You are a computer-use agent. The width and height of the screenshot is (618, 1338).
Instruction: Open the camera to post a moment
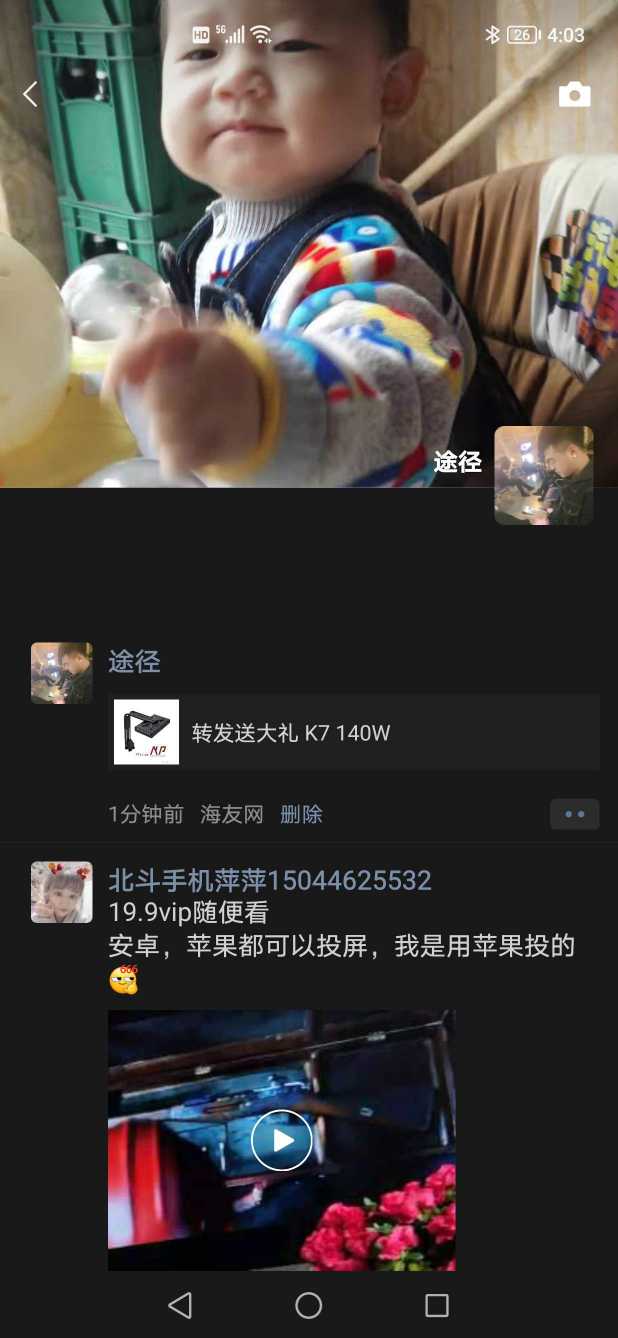[x=574, y=95]
